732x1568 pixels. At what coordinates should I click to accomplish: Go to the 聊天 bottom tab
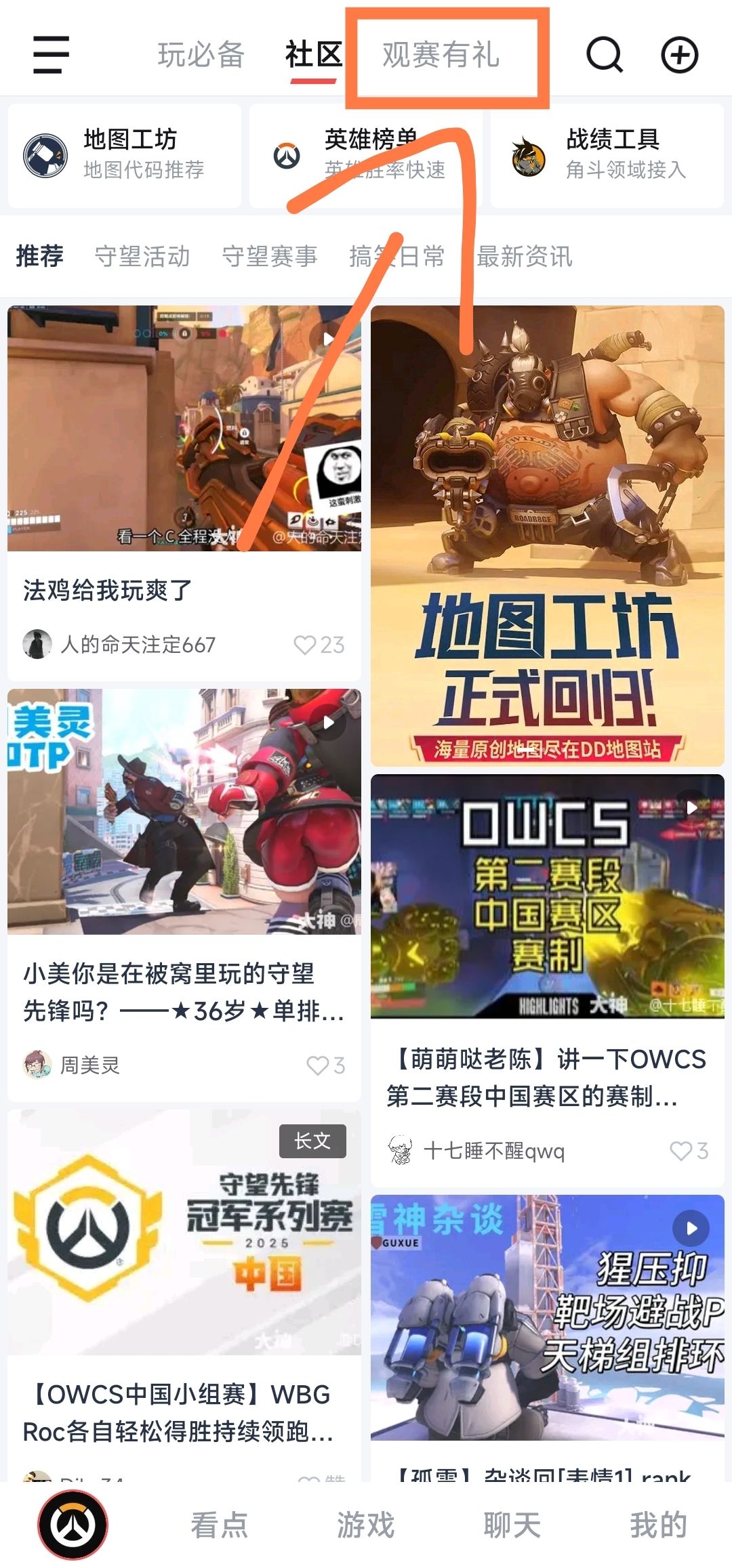point(512,1525)
